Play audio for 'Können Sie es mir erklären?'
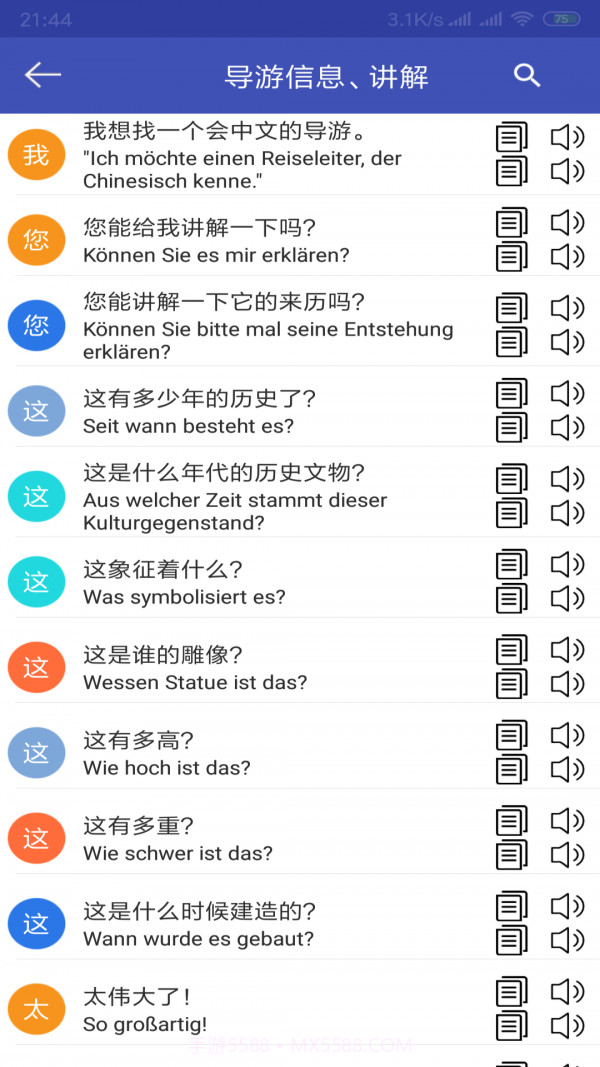The image size is (600, 1067). point(567,257)
